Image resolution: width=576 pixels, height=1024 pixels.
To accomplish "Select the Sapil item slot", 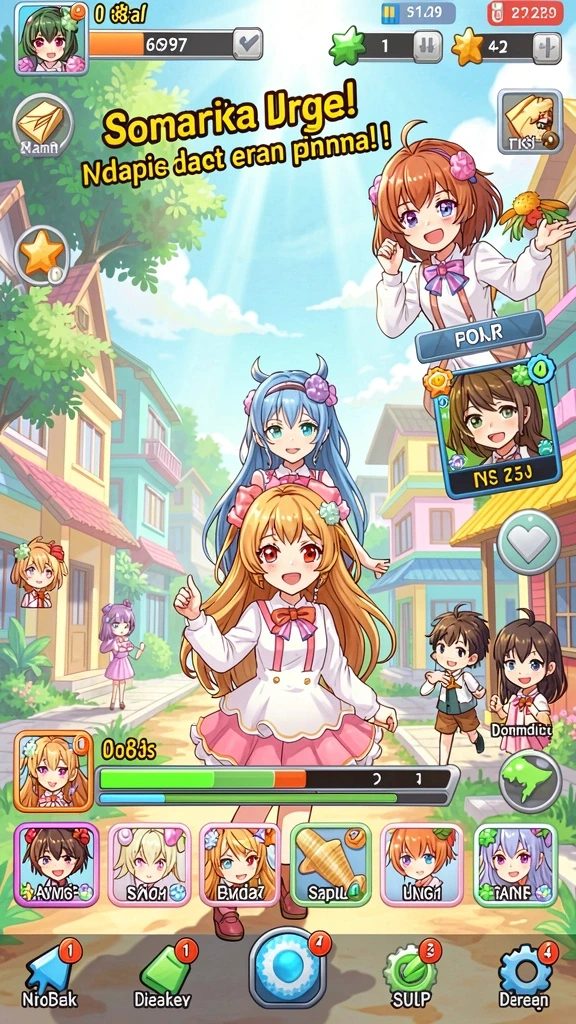I will (330, 865).
